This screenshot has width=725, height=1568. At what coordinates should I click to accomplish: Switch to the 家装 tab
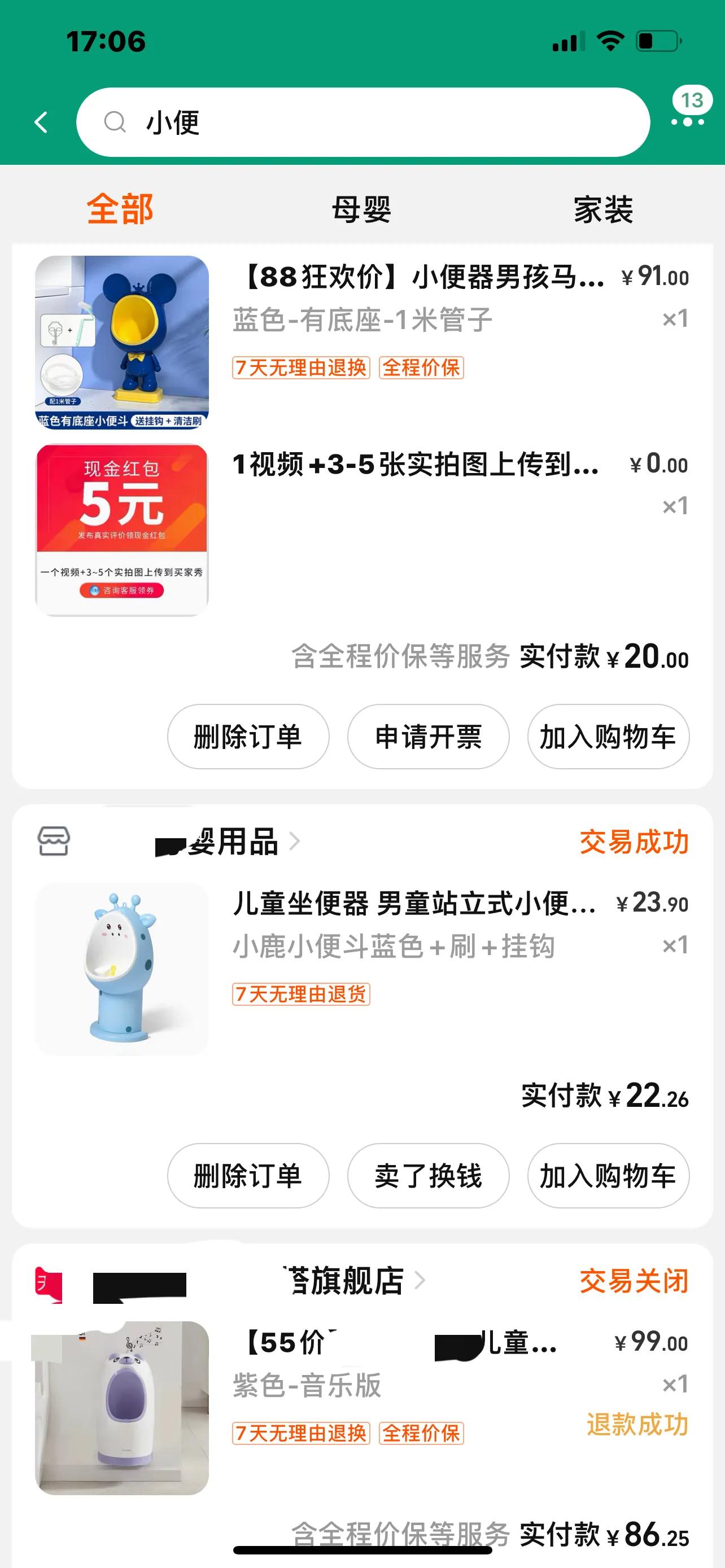click(604, 209)
